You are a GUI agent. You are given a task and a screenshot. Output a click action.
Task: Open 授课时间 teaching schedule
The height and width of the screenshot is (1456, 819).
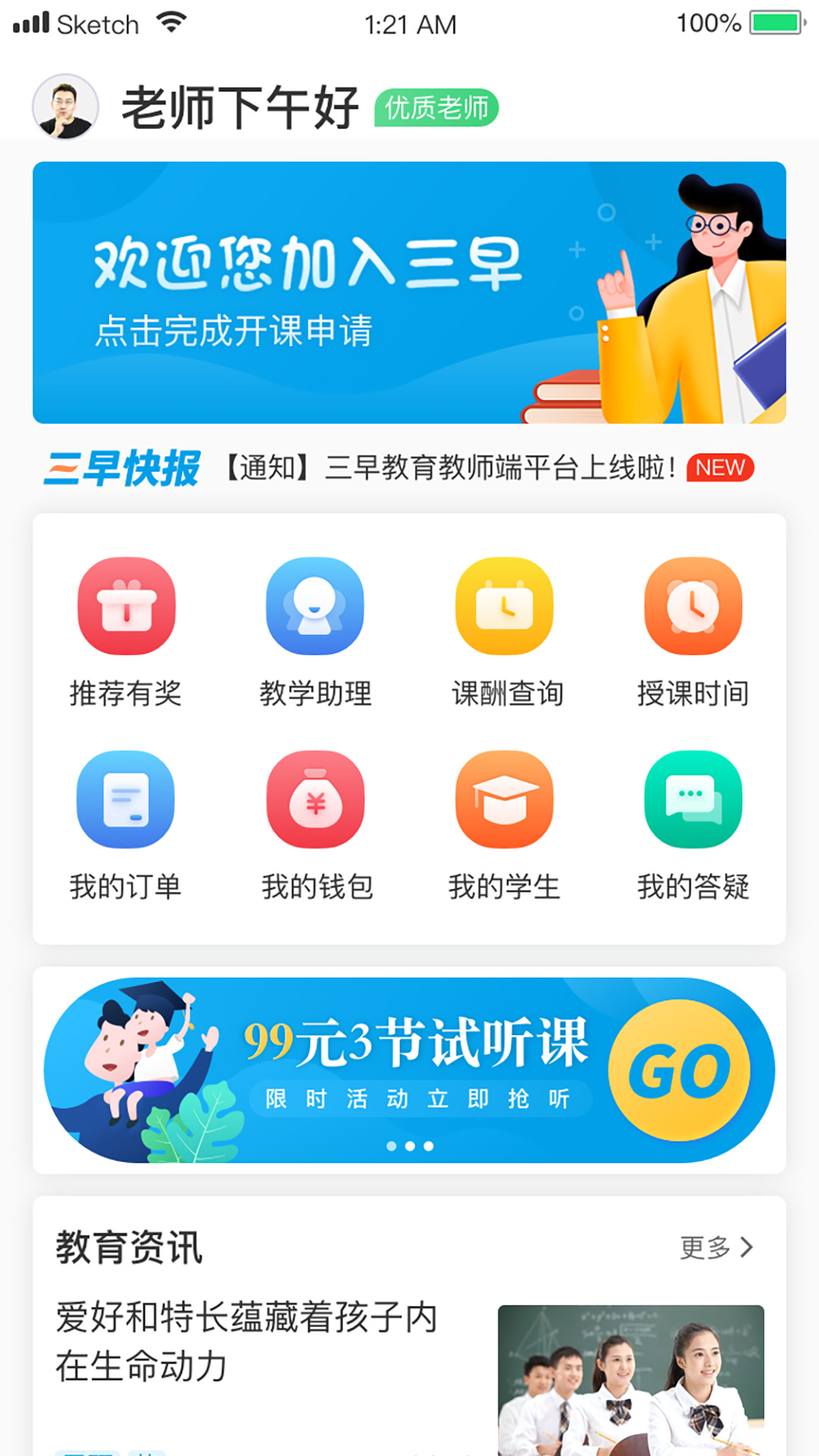692,631
